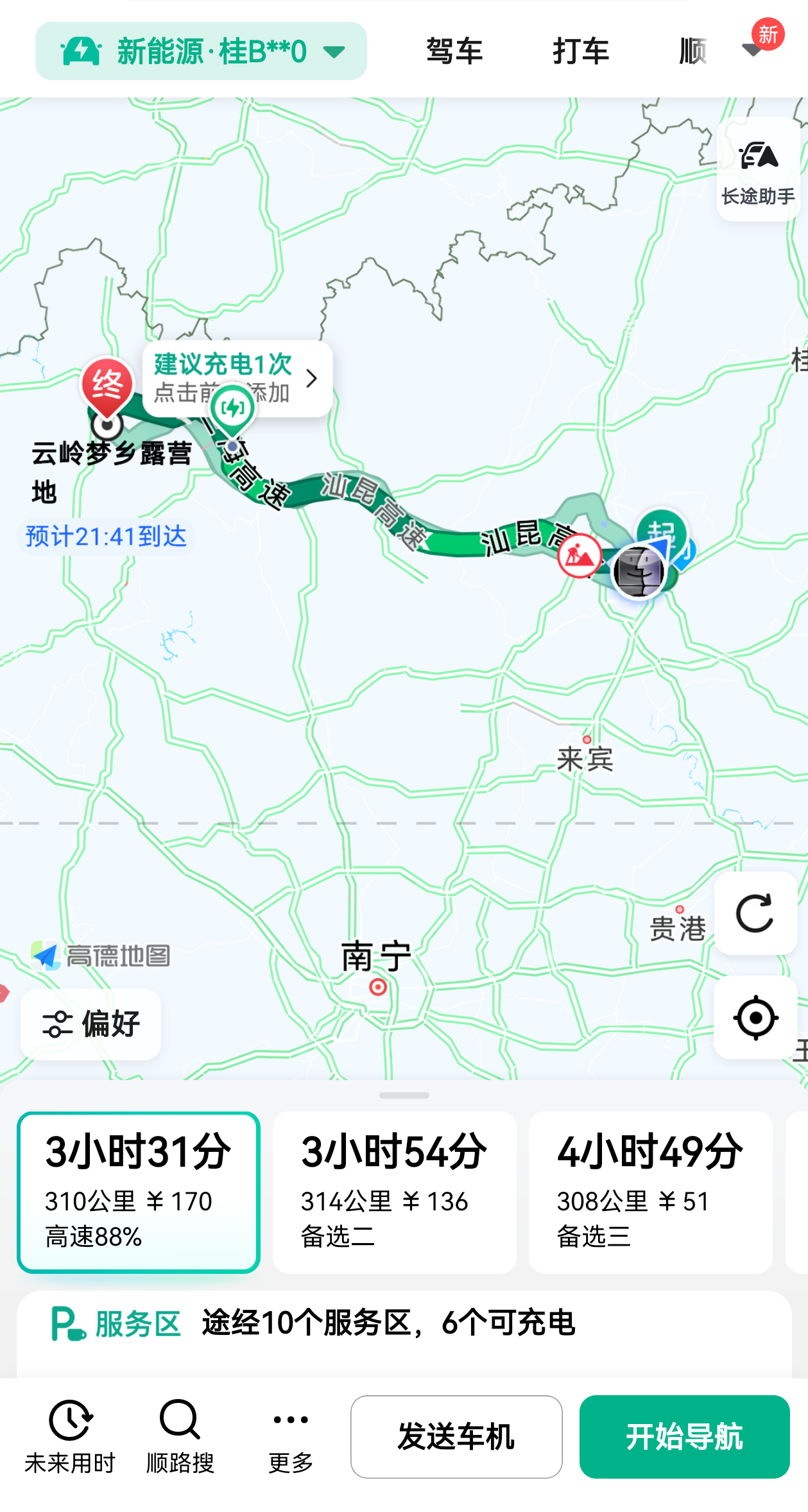This screenshot has width=808, height=1512.
Task: Switch to the 顺 tab
Action: point(693,51)
